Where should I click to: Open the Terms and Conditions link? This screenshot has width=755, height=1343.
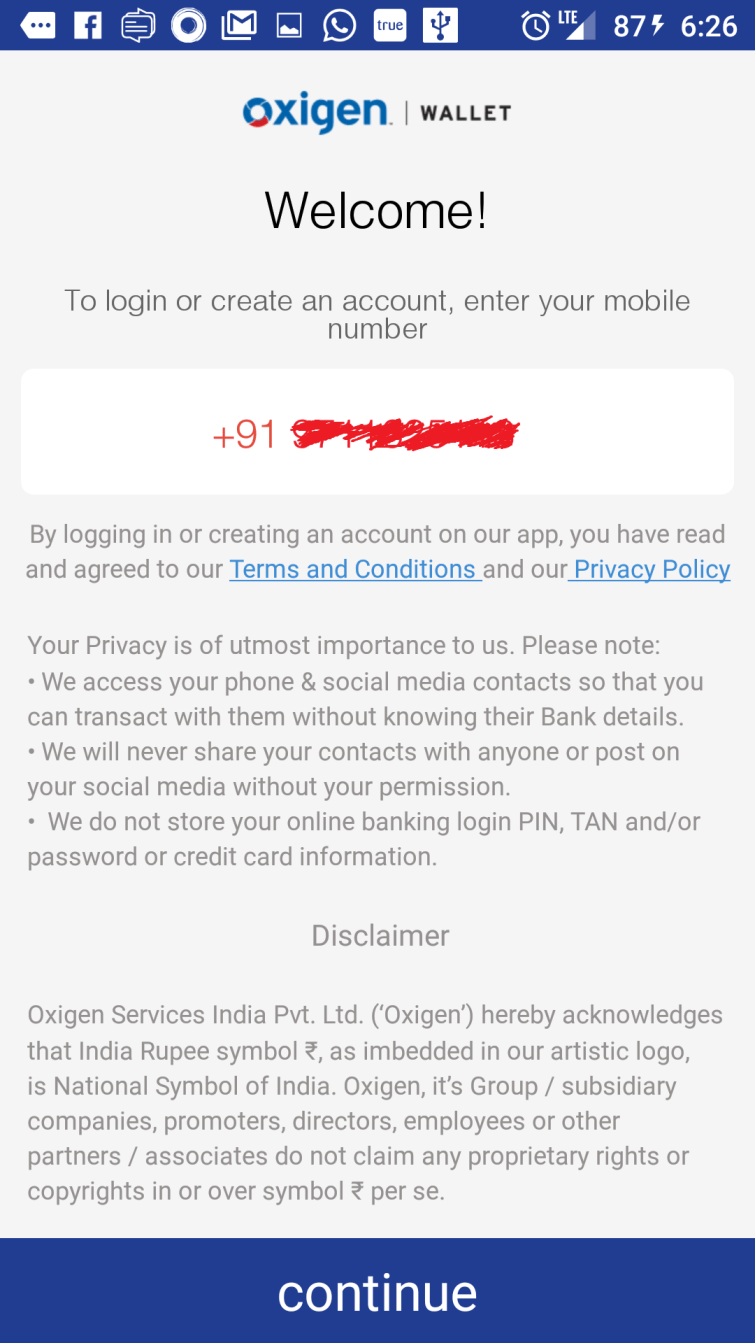355,569
